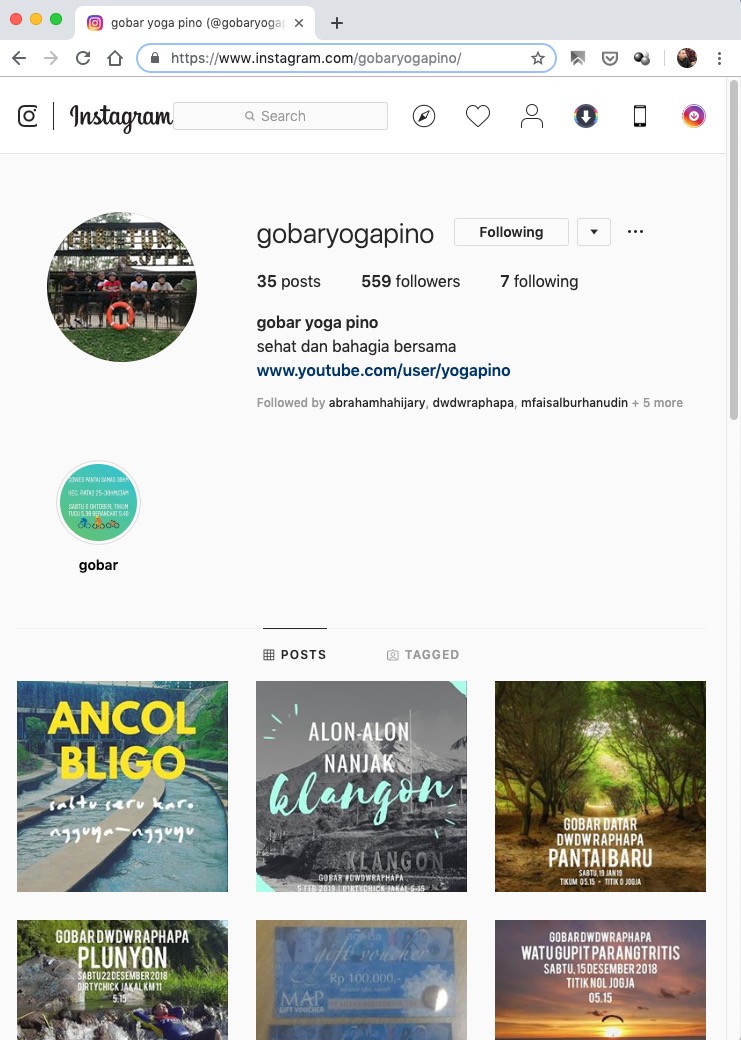This screenshot has width=741, height=1040.
Task: Bookmark this page with the star
Action: coord(538,58)
